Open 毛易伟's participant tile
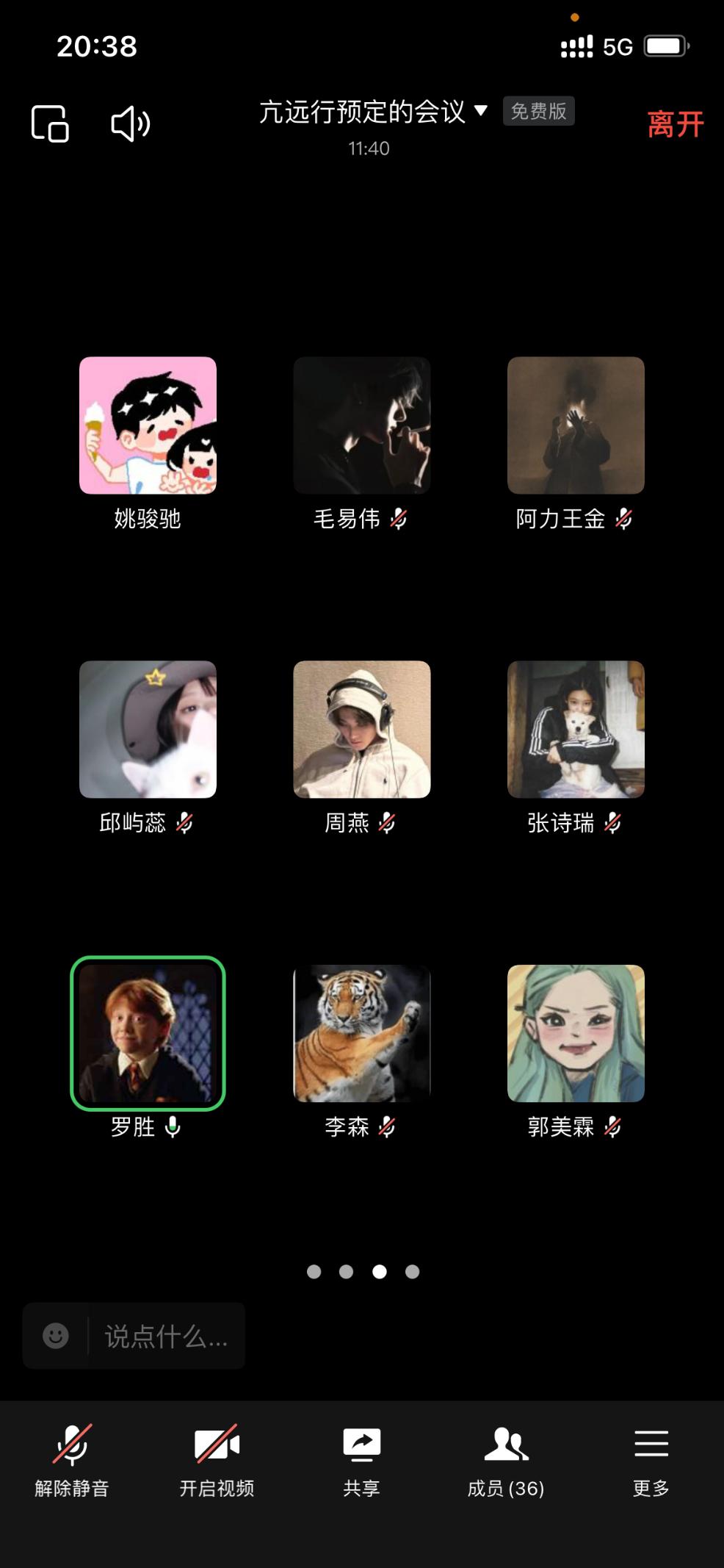Screen dimensions: 724x1568 click(361, 425)
